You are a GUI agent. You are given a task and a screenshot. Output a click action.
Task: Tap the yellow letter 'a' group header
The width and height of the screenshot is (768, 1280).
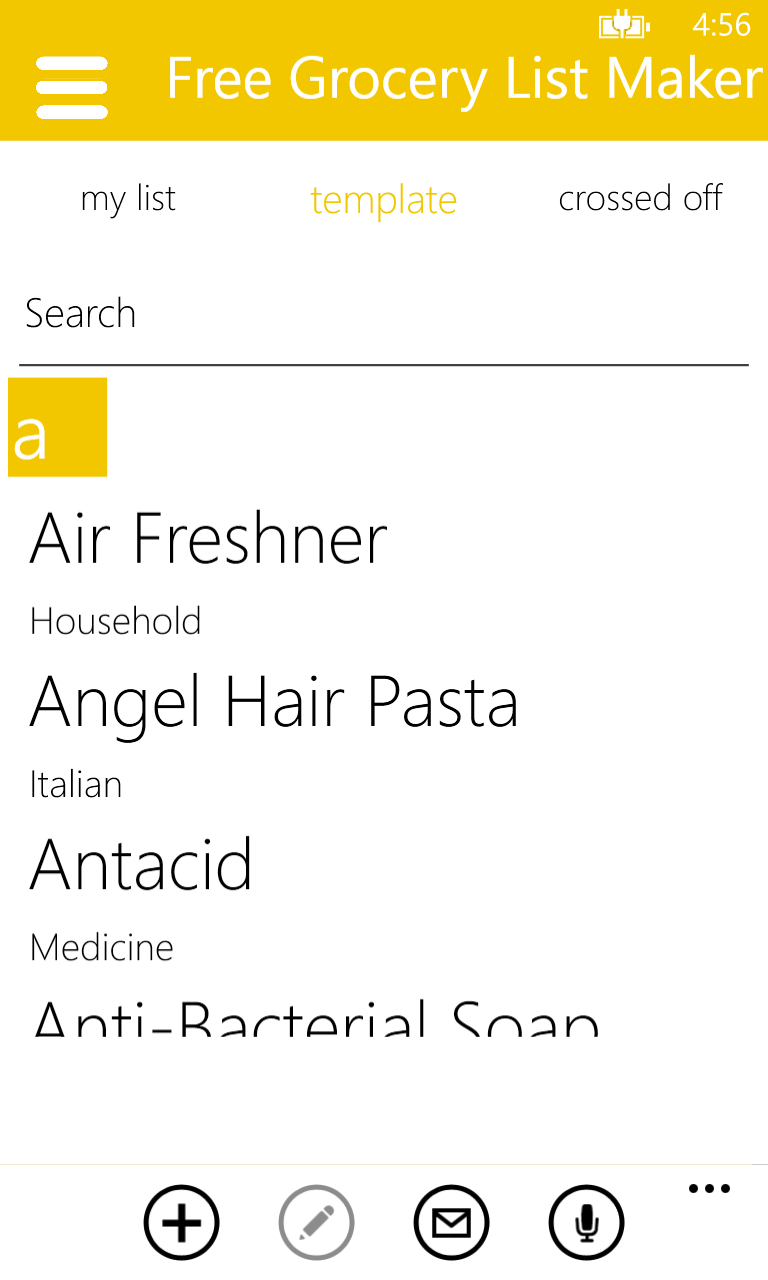point(57,427)
